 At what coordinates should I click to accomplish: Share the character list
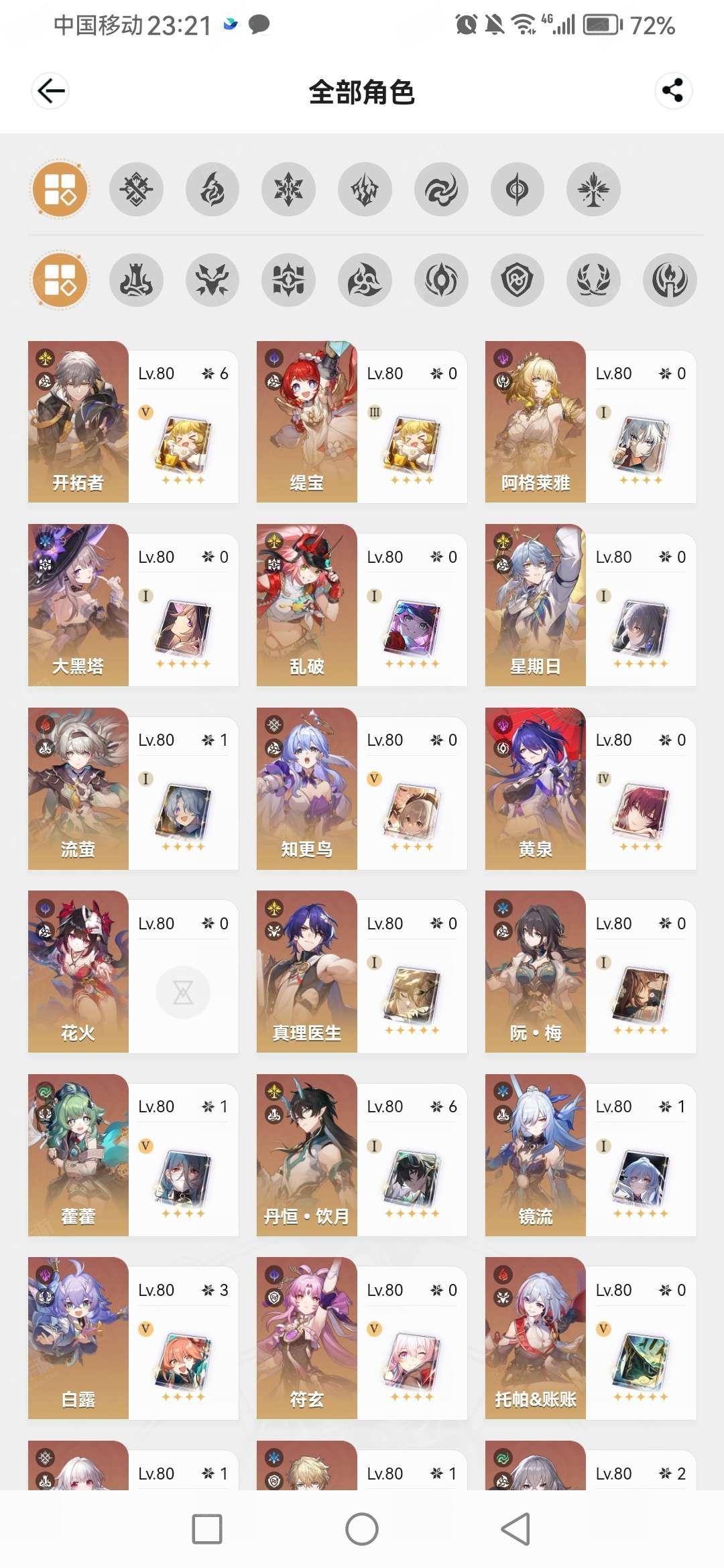click(673, 90)
